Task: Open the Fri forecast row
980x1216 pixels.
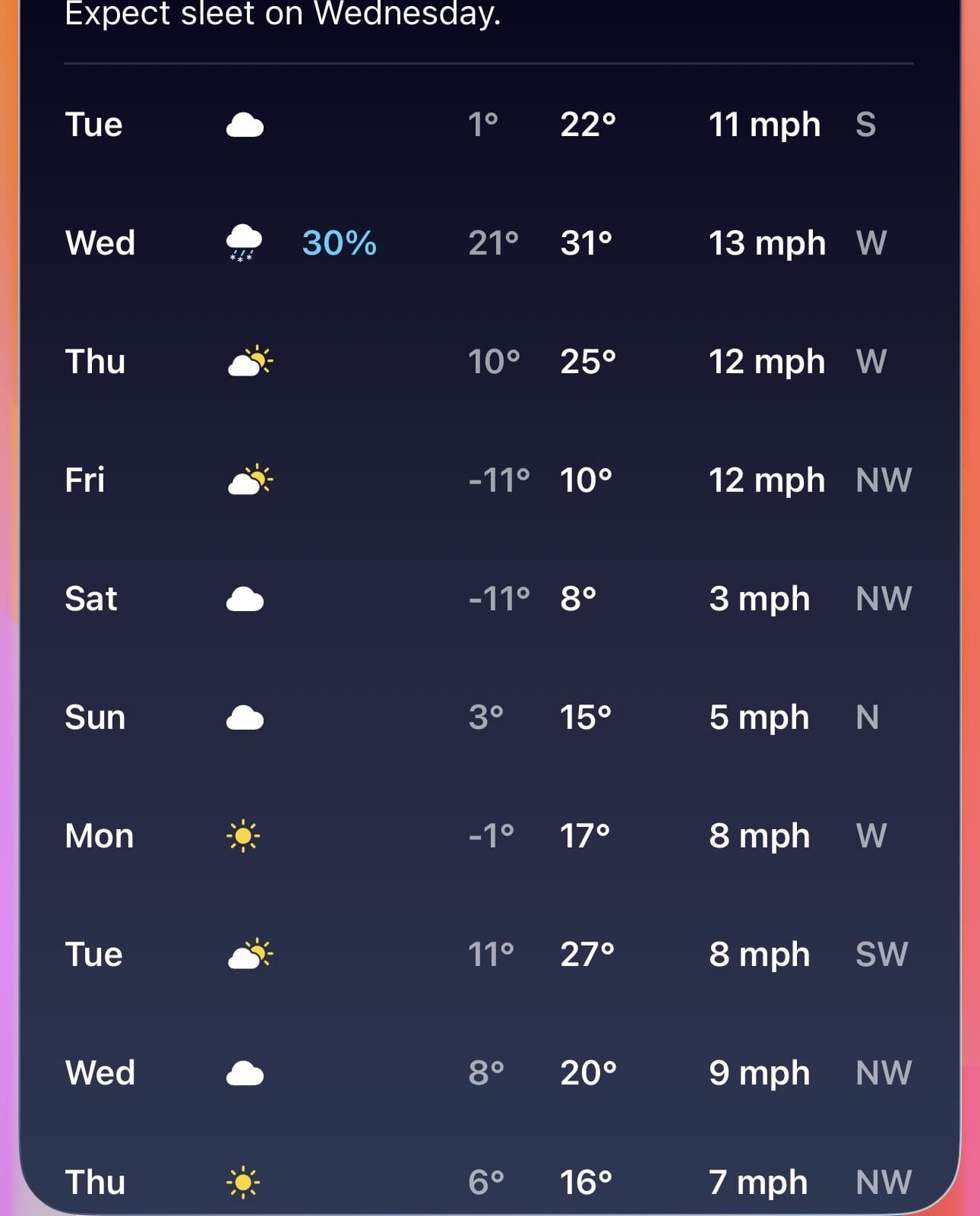Action: [x=488, y=480]
